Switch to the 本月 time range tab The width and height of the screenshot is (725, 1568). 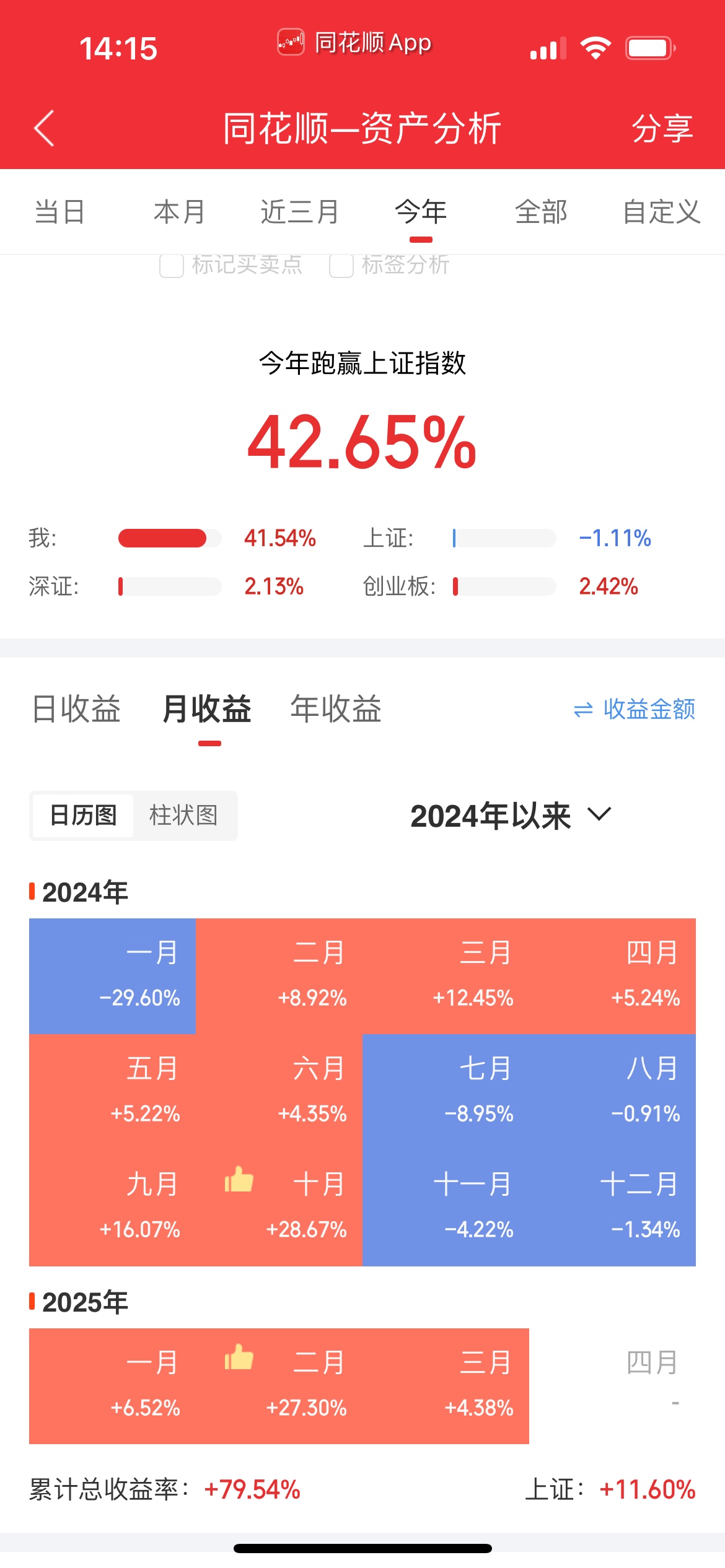(x=179, y=212)
